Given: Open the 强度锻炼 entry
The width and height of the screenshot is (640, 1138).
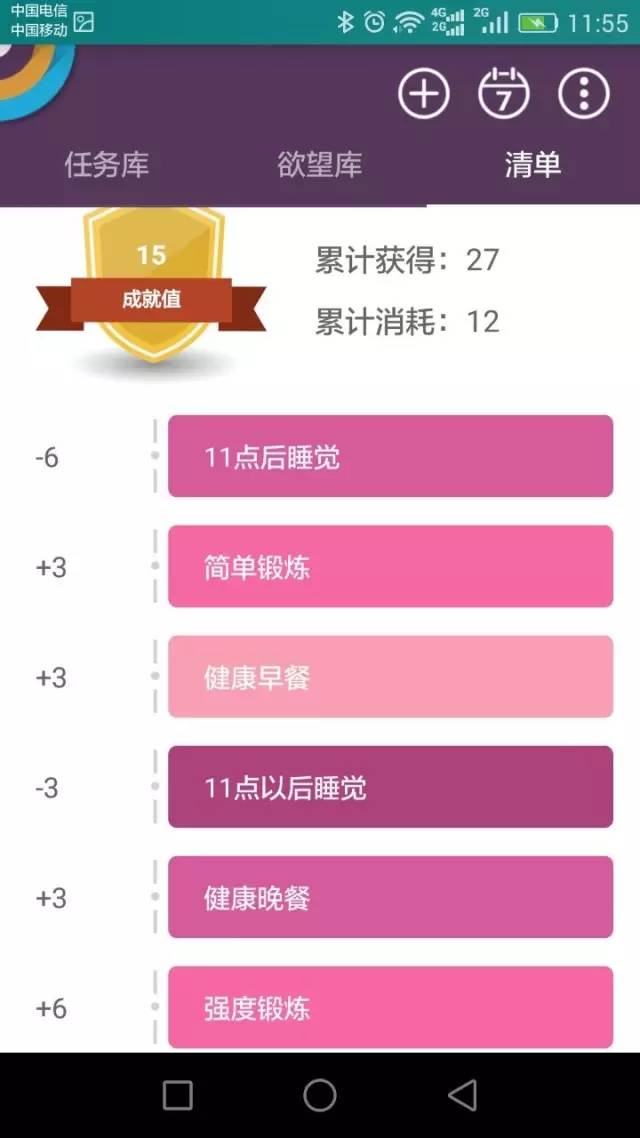Looking at the screenshot, I should tap(390, 1007).
